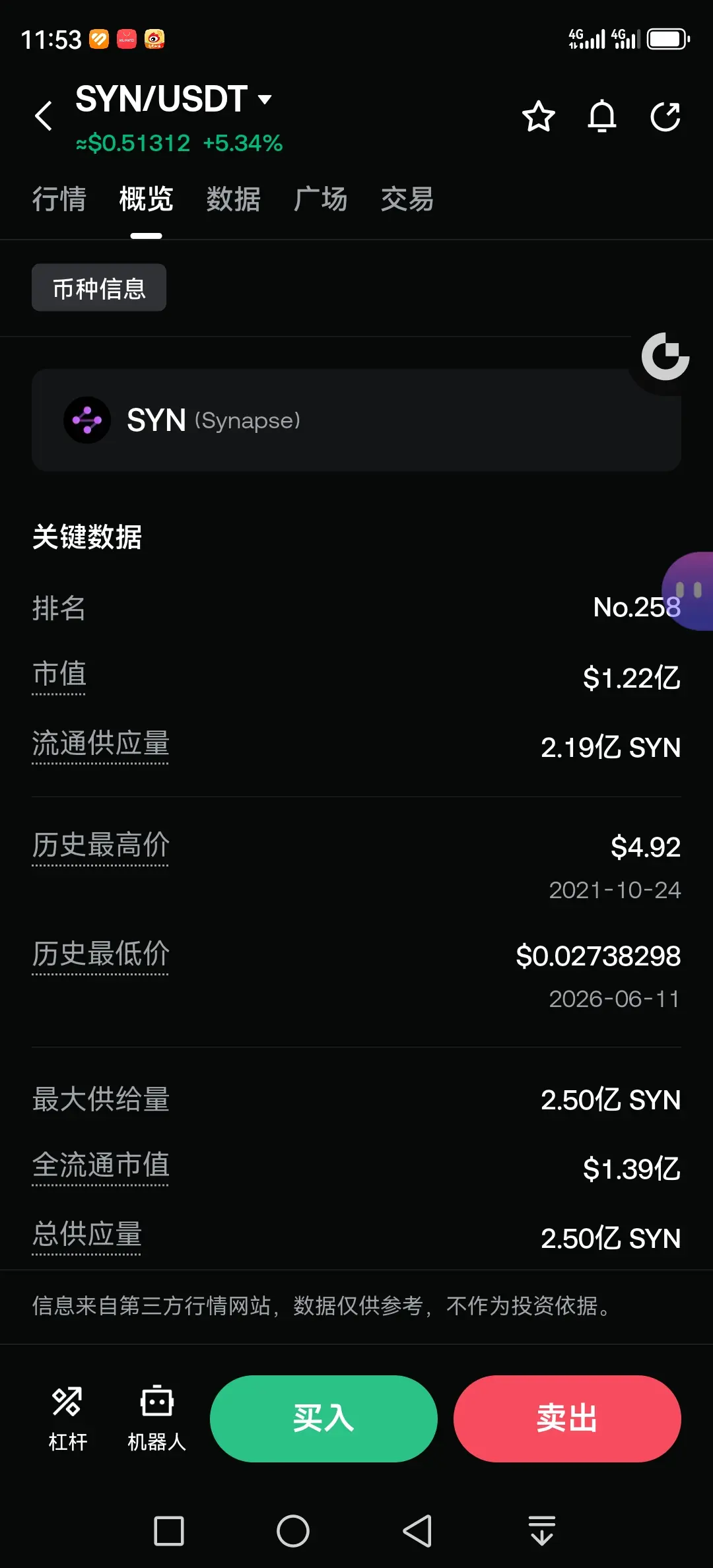Screen dimensions: 713x1568
Task: Select the 币种信息 chip
Action: [99, 288]
